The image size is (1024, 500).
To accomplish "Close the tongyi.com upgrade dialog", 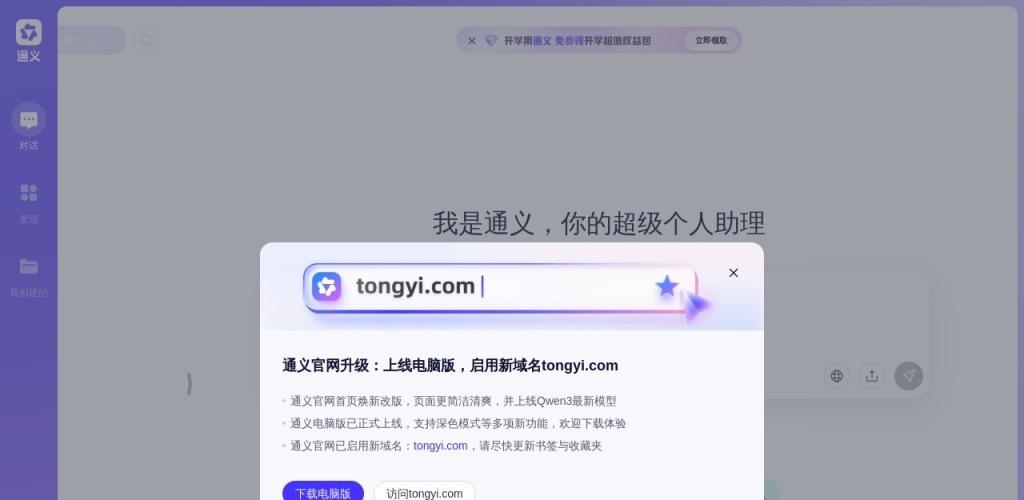I will tap(733, 273).
